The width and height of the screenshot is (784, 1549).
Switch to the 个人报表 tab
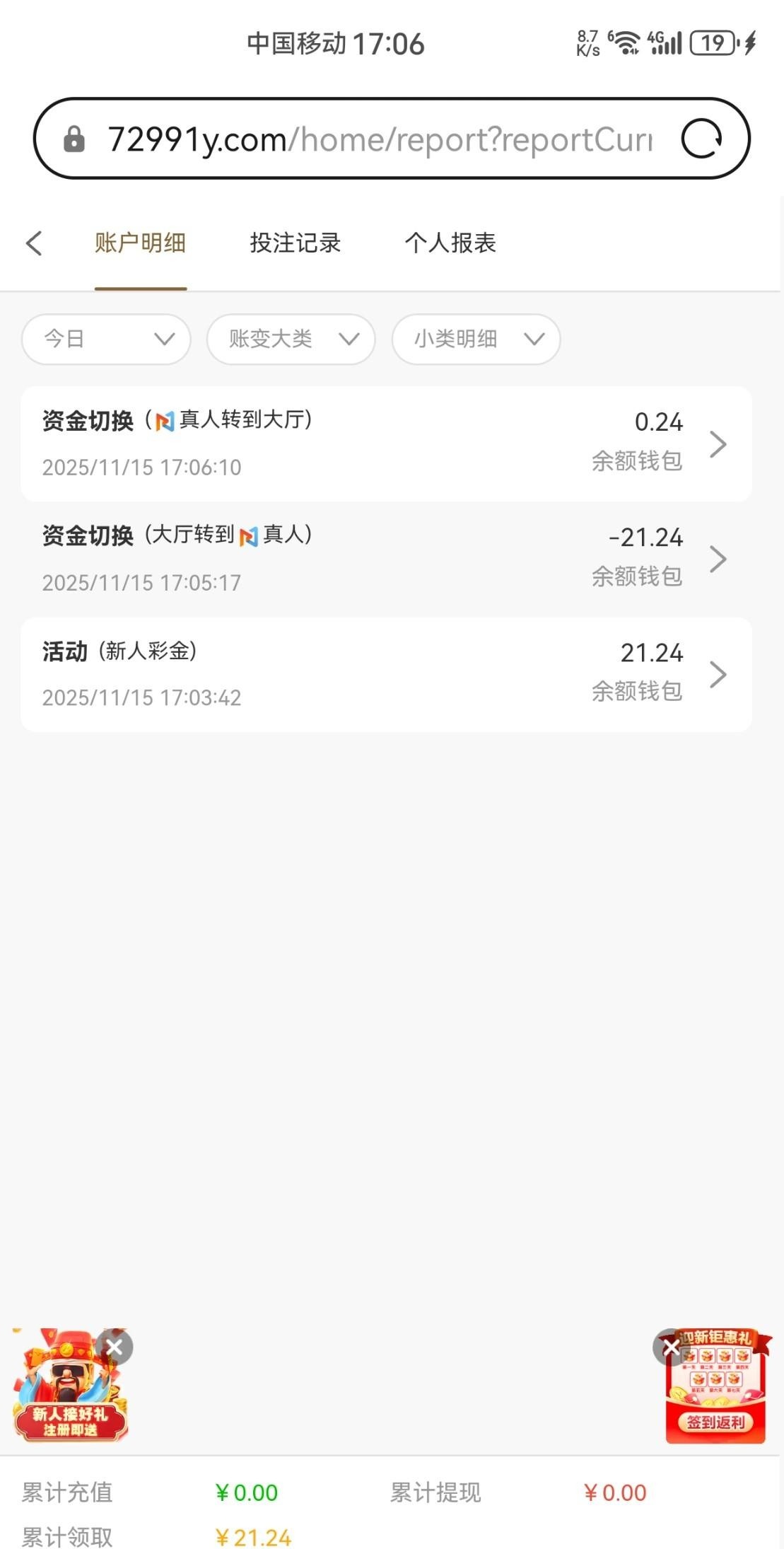click(x=450, y=243)
